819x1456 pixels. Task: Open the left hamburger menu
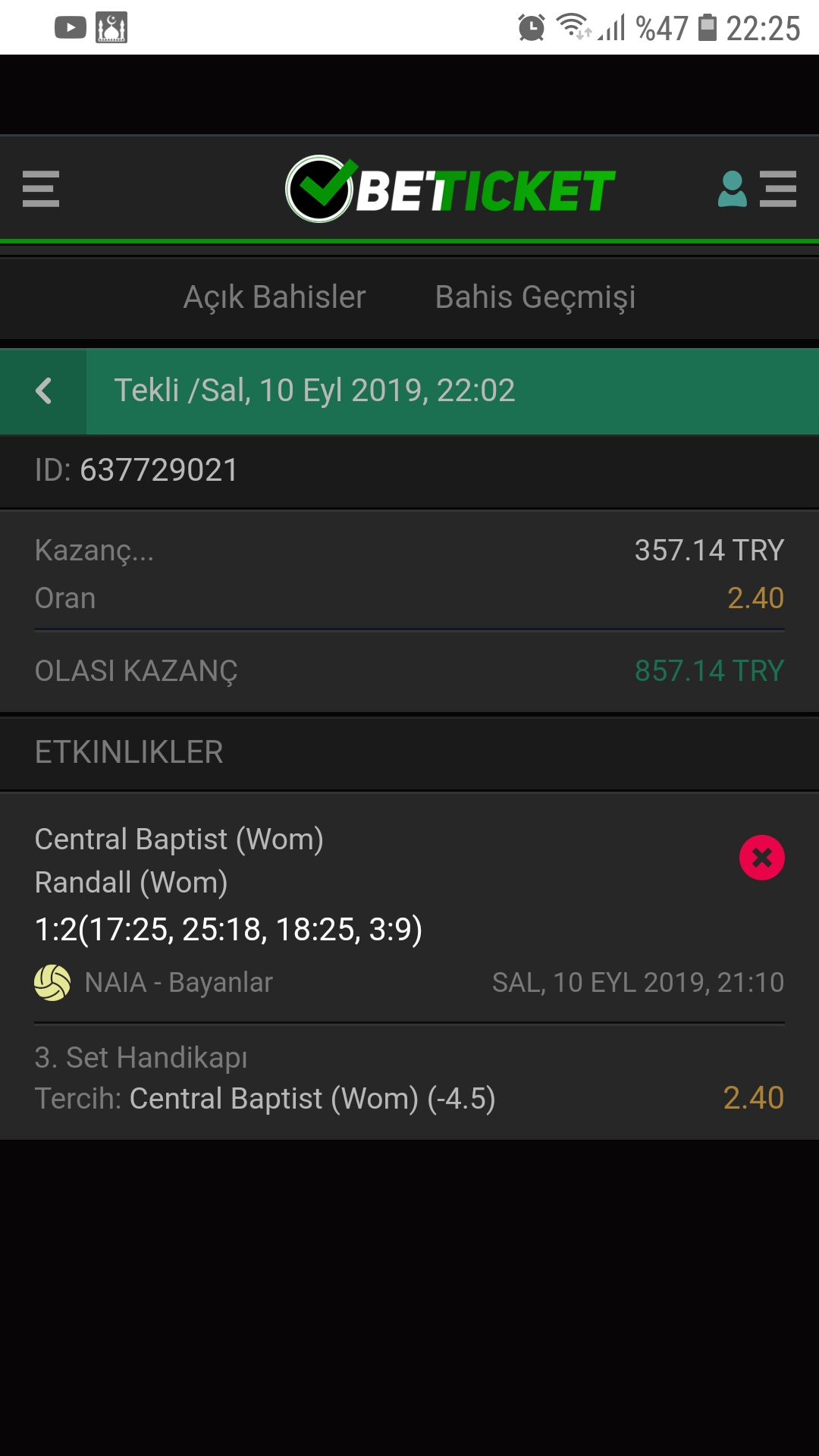pyautogui.click(x=41, y=189)
